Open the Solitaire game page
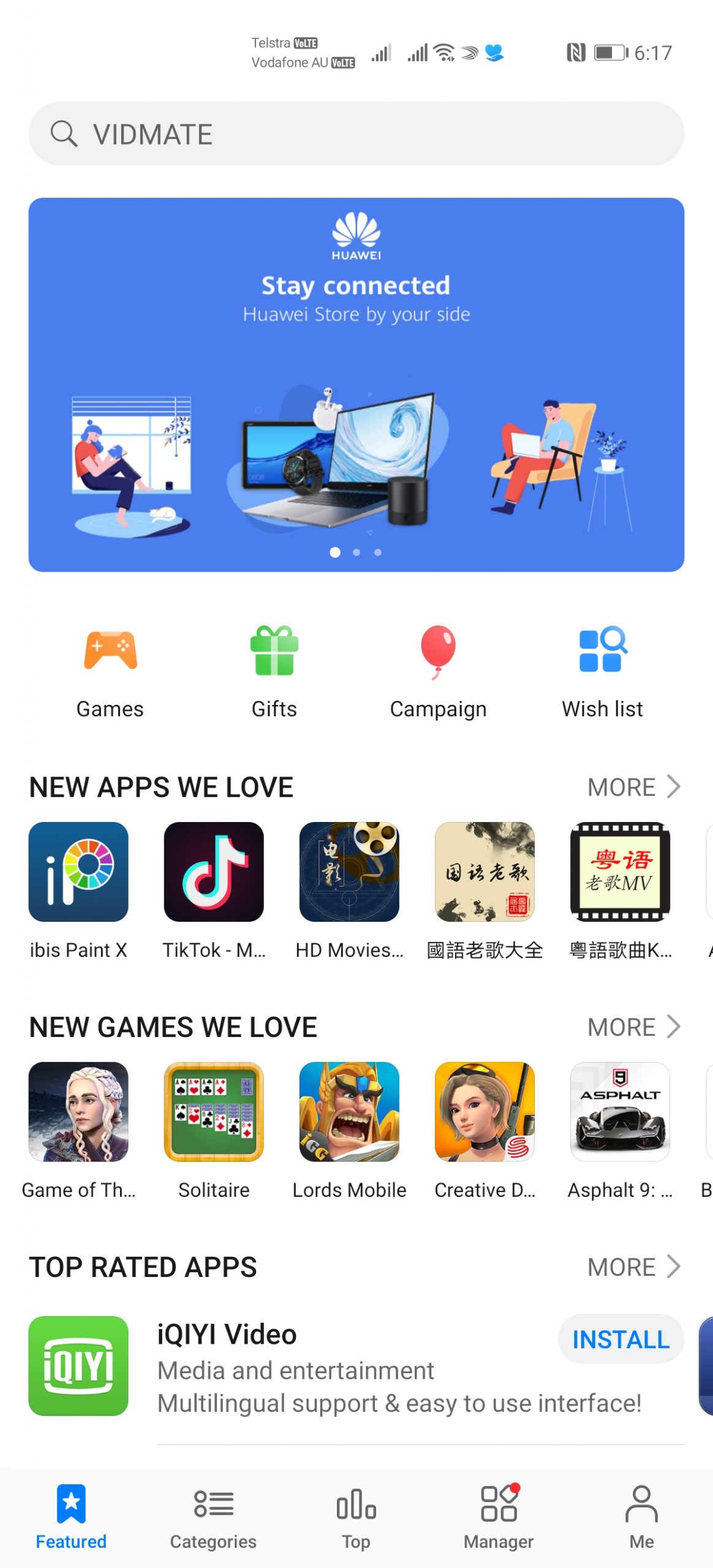Viewport: 713px width, 1568px height. [214, 1131]
